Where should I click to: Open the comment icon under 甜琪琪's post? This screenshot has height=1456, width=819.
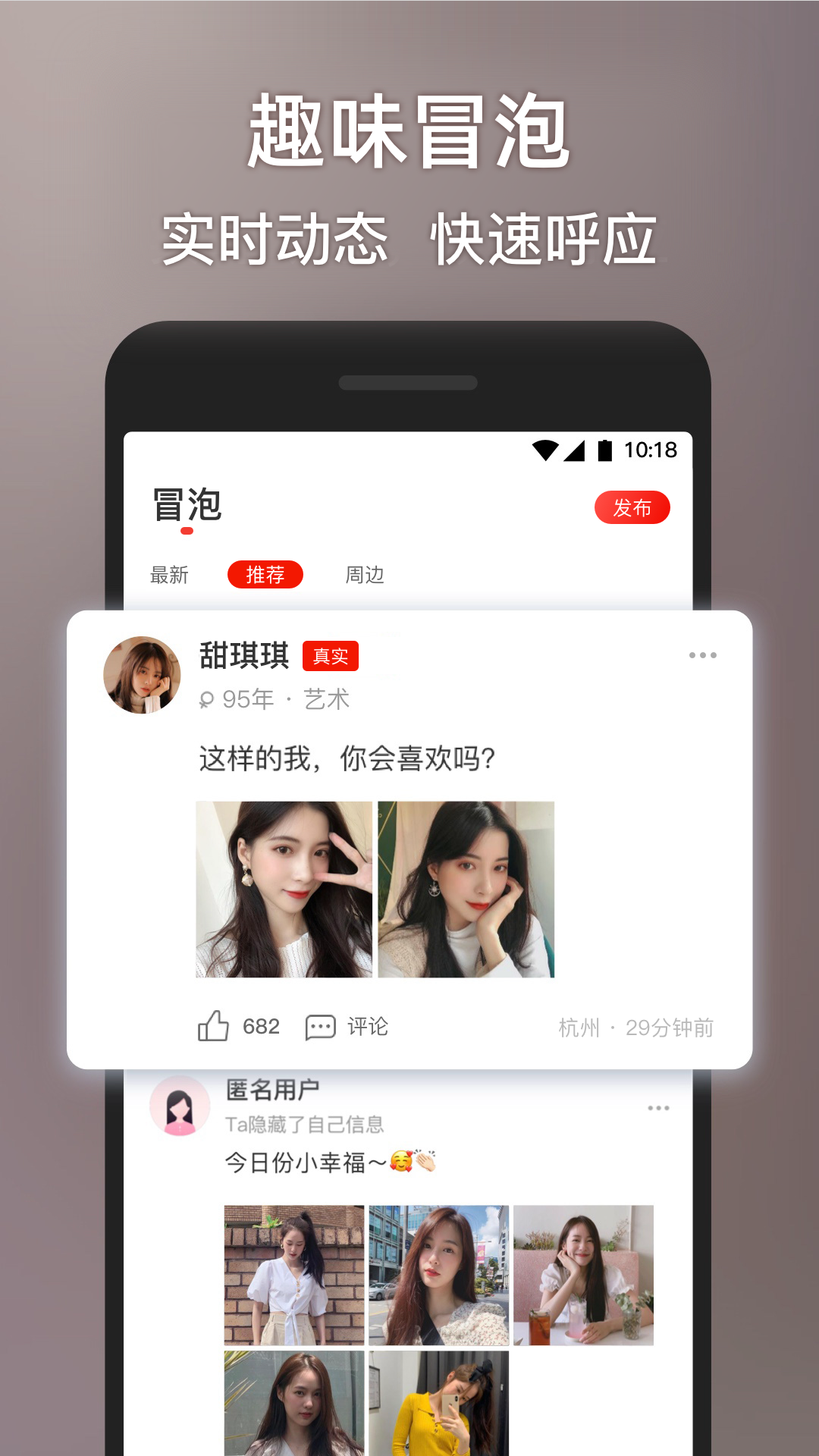[322, 1025]
